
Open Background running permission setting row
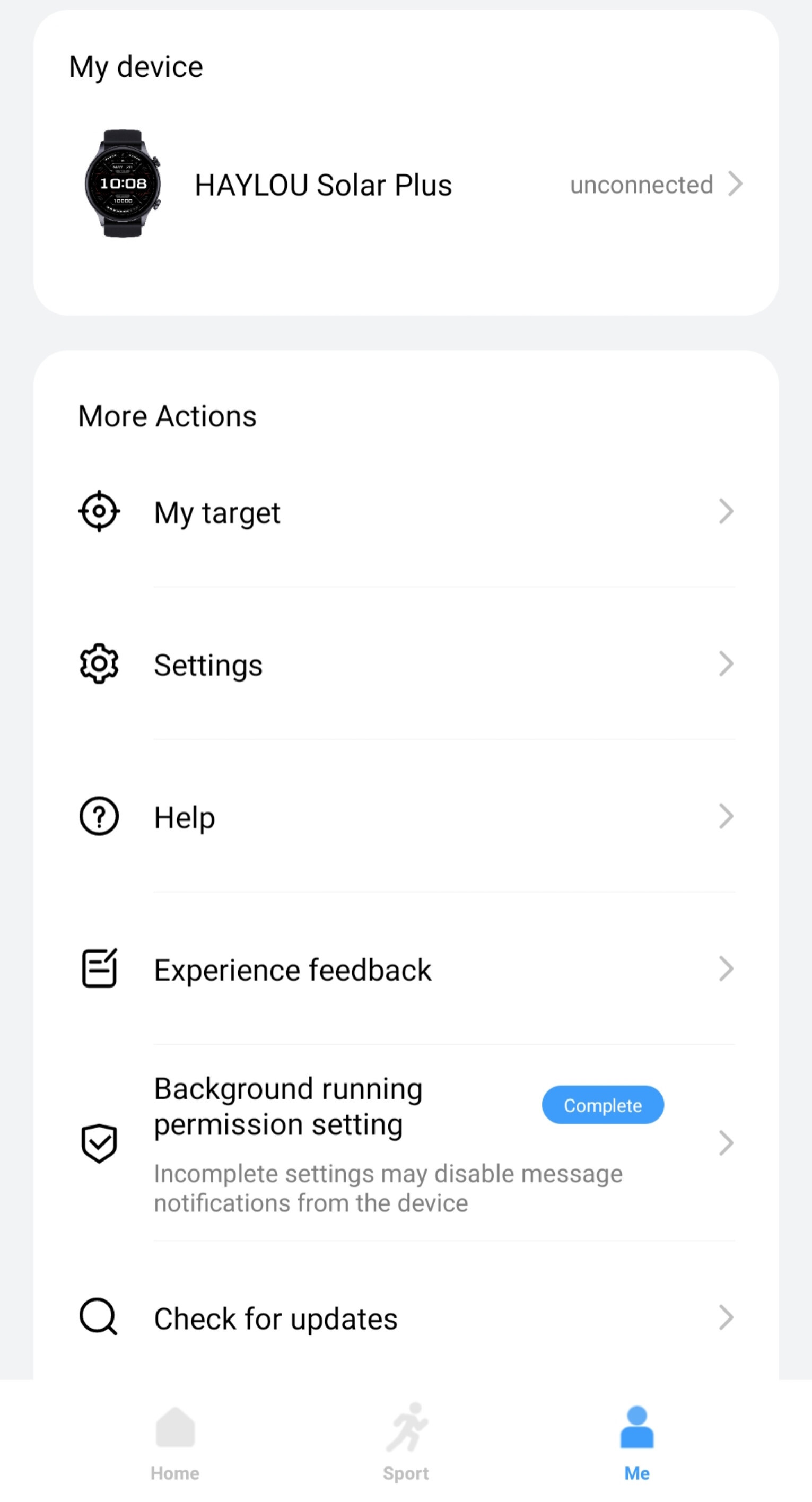coord(406,1143)
